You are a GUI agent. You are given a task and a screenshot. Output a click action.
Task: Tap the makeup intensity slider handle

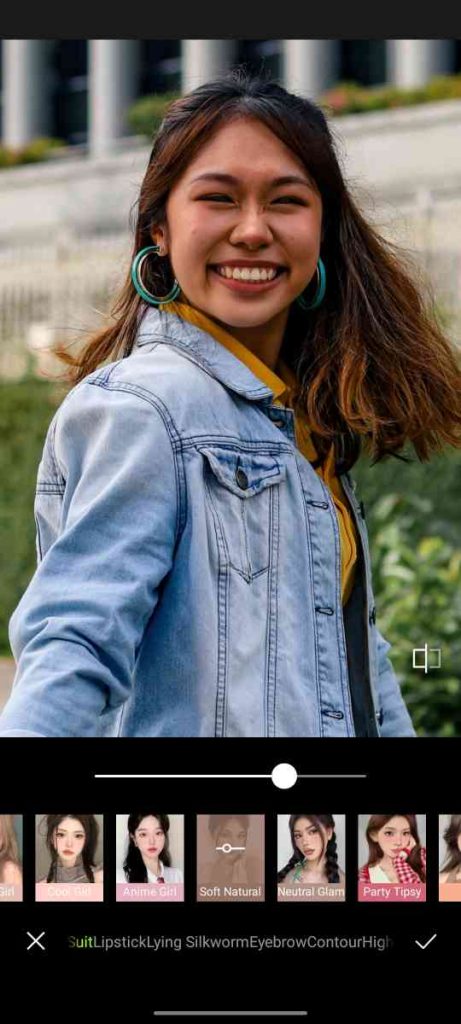click(284, 776)
